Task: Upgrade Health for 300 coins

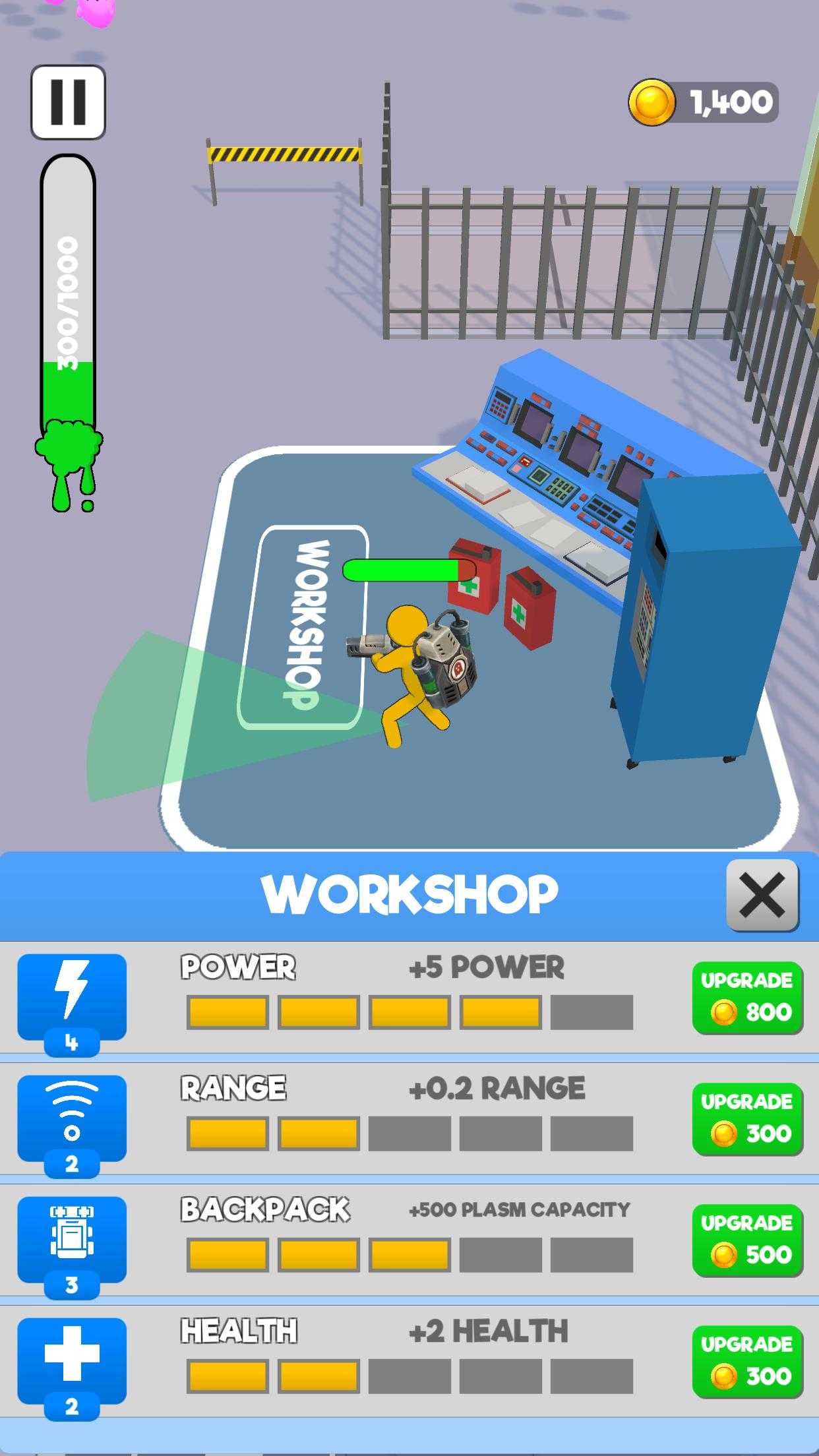Action: tap(747, 1362)
